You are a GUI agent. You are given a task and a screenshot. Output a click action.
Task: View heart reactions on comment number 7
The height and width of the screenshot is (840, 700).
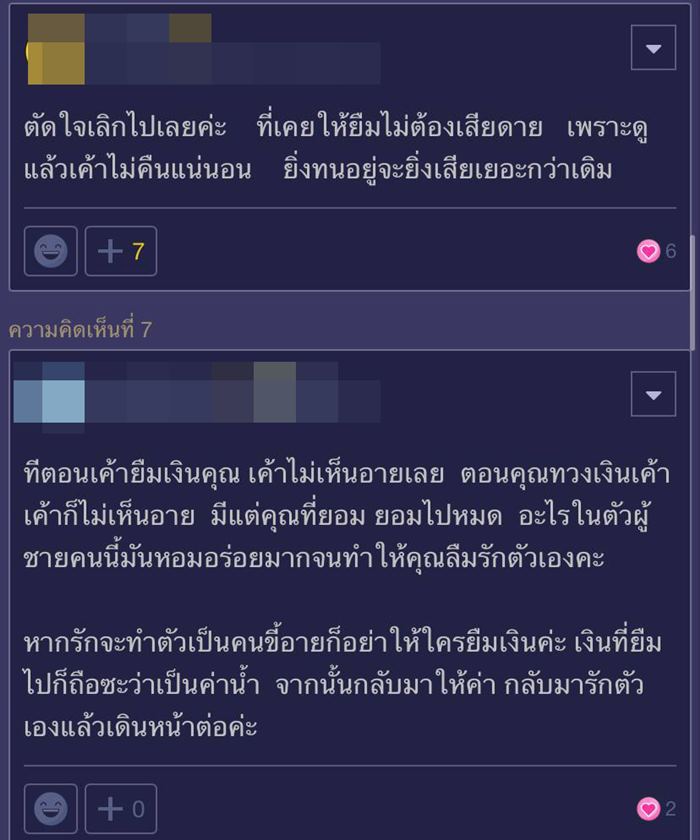(x=656, y=808)
